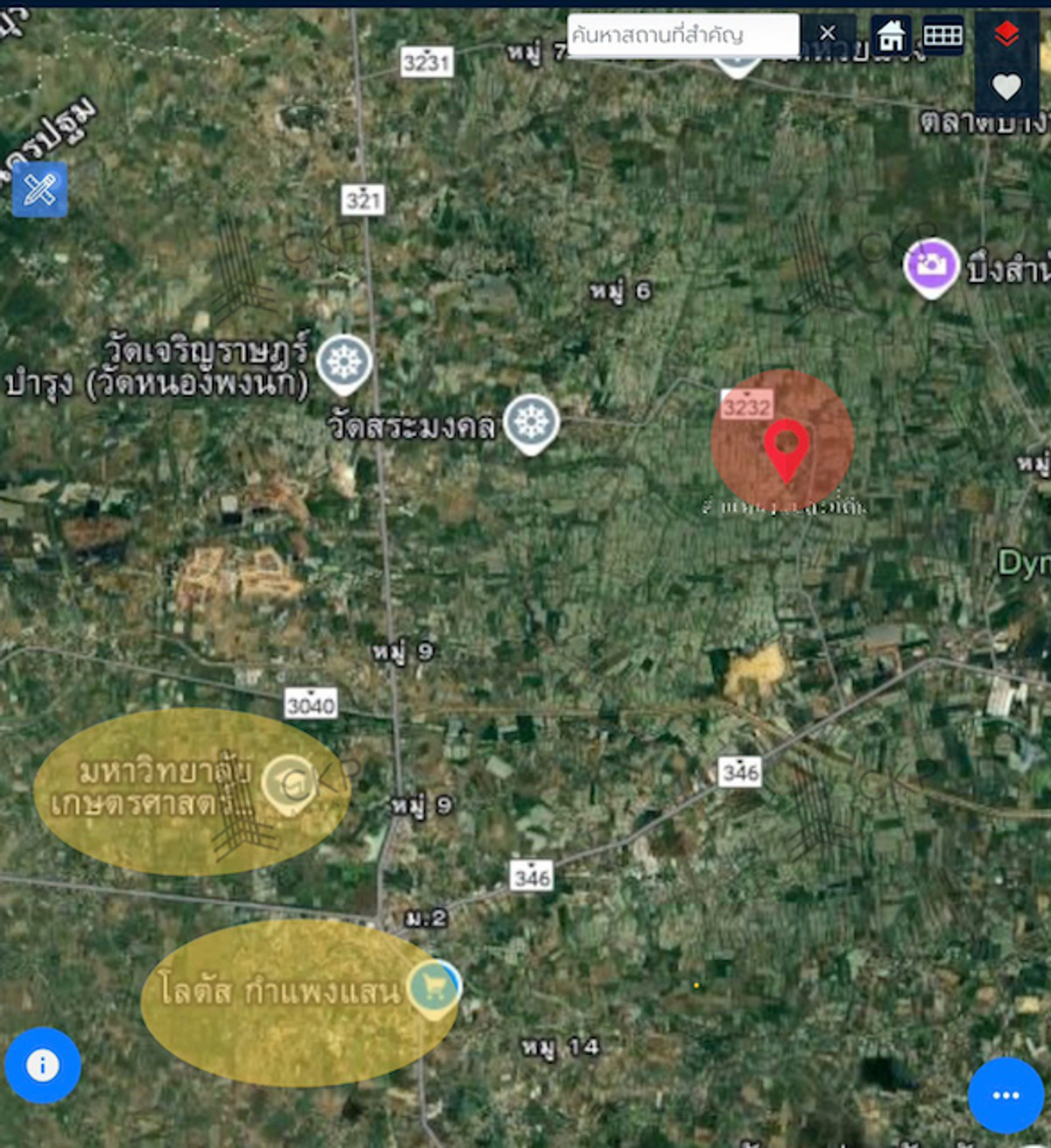Tap the home icon in the toolbar
1051x1148 pixels.
891,36
